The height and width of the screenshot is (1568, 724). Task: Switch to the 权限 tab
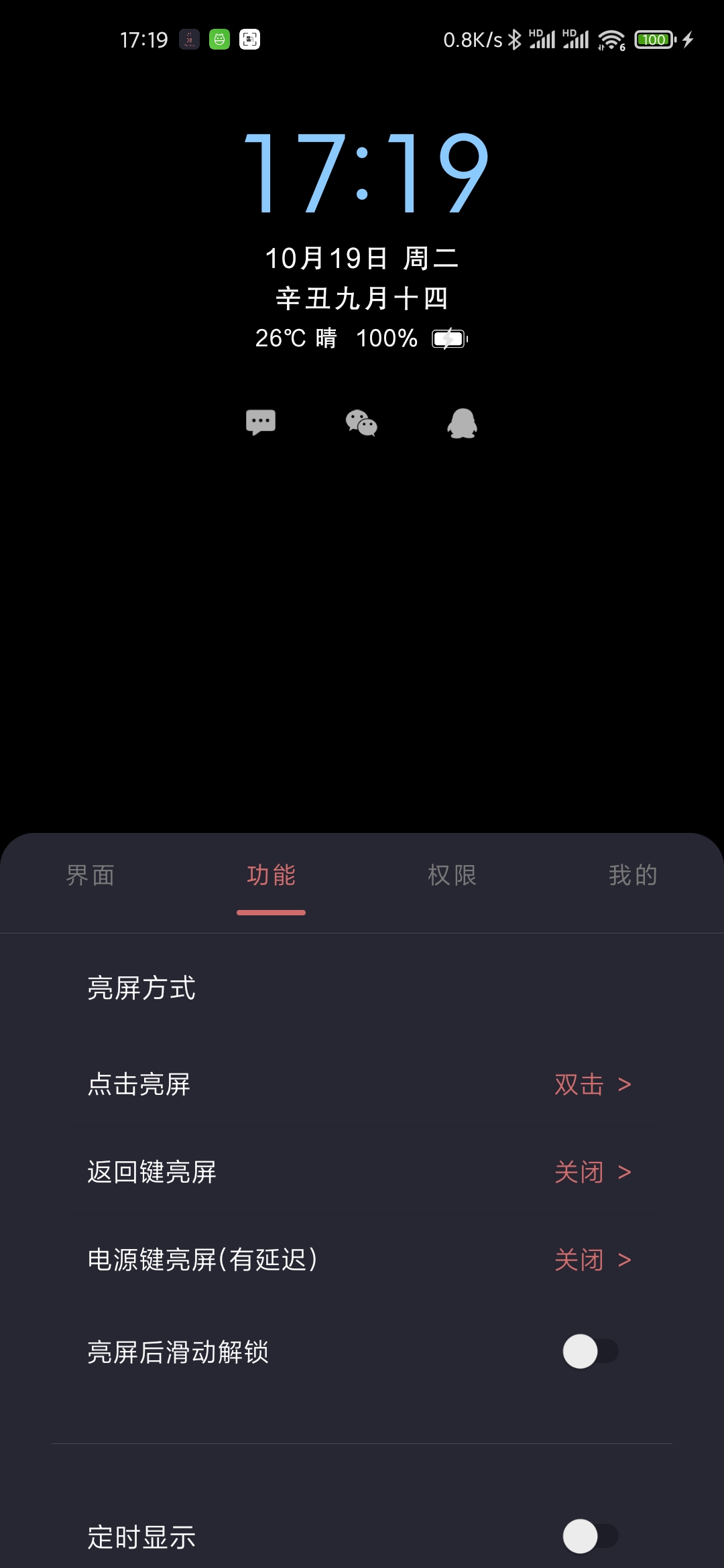click(452, 875)
